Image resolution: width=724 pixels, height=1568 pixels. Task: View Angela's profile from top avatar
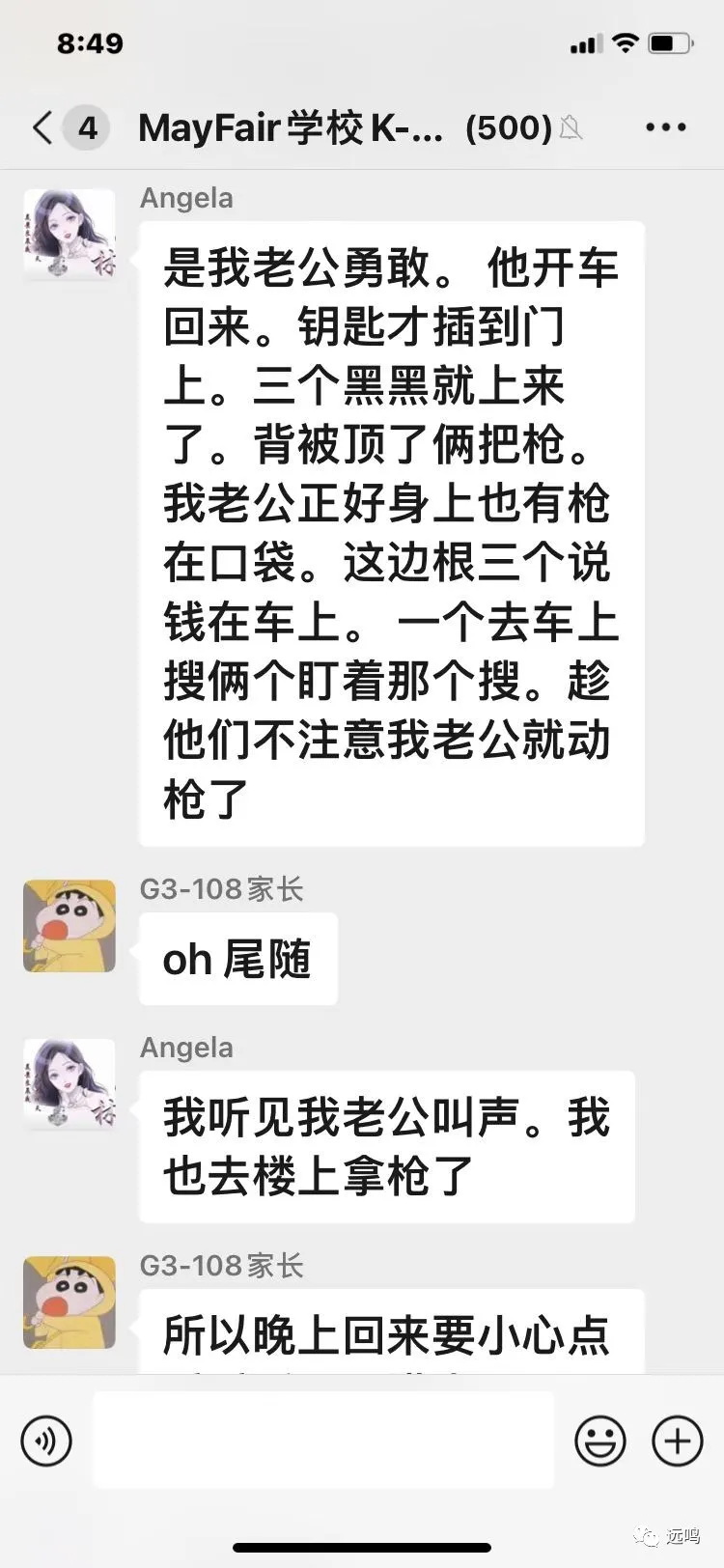70,235
